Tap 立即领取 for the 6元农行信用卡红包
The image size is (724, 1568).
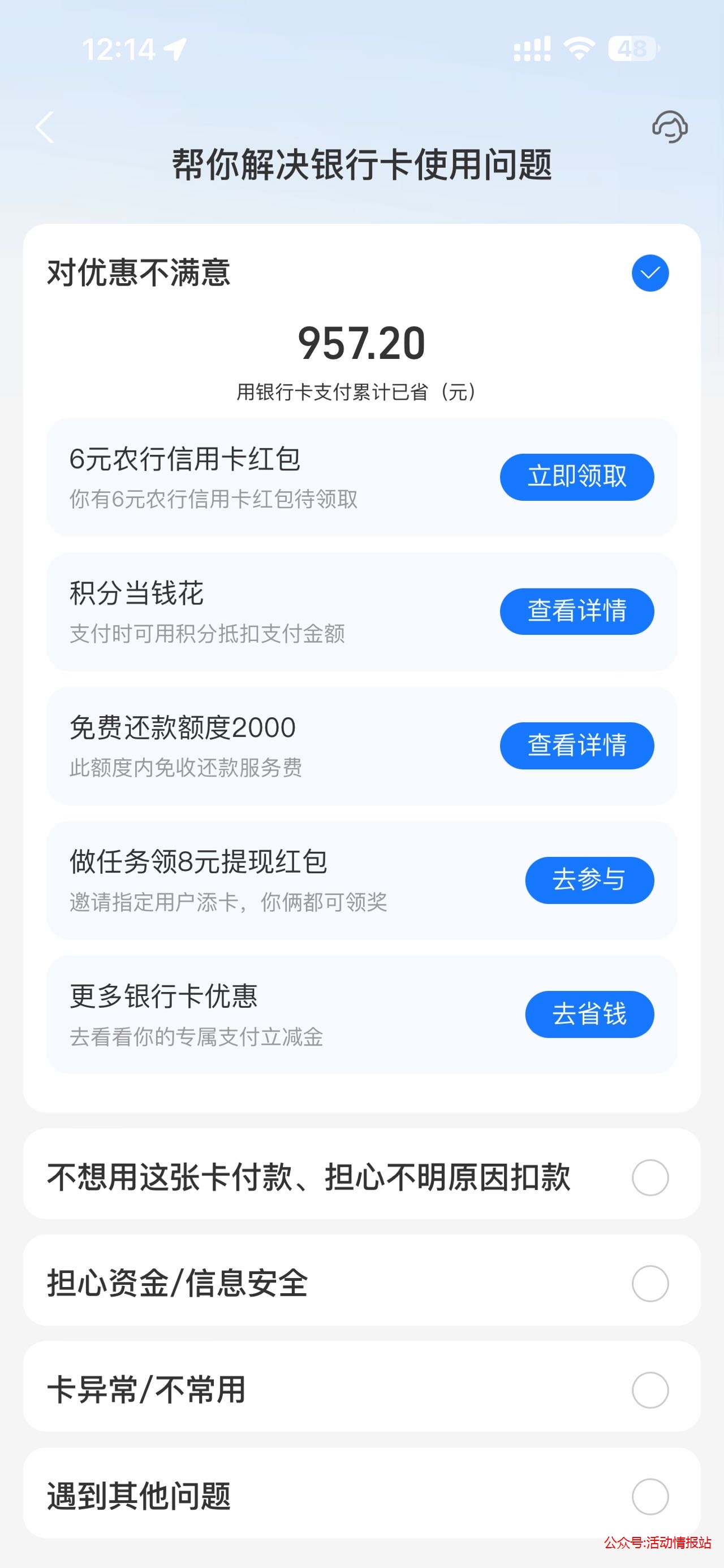tap(576, 477)
